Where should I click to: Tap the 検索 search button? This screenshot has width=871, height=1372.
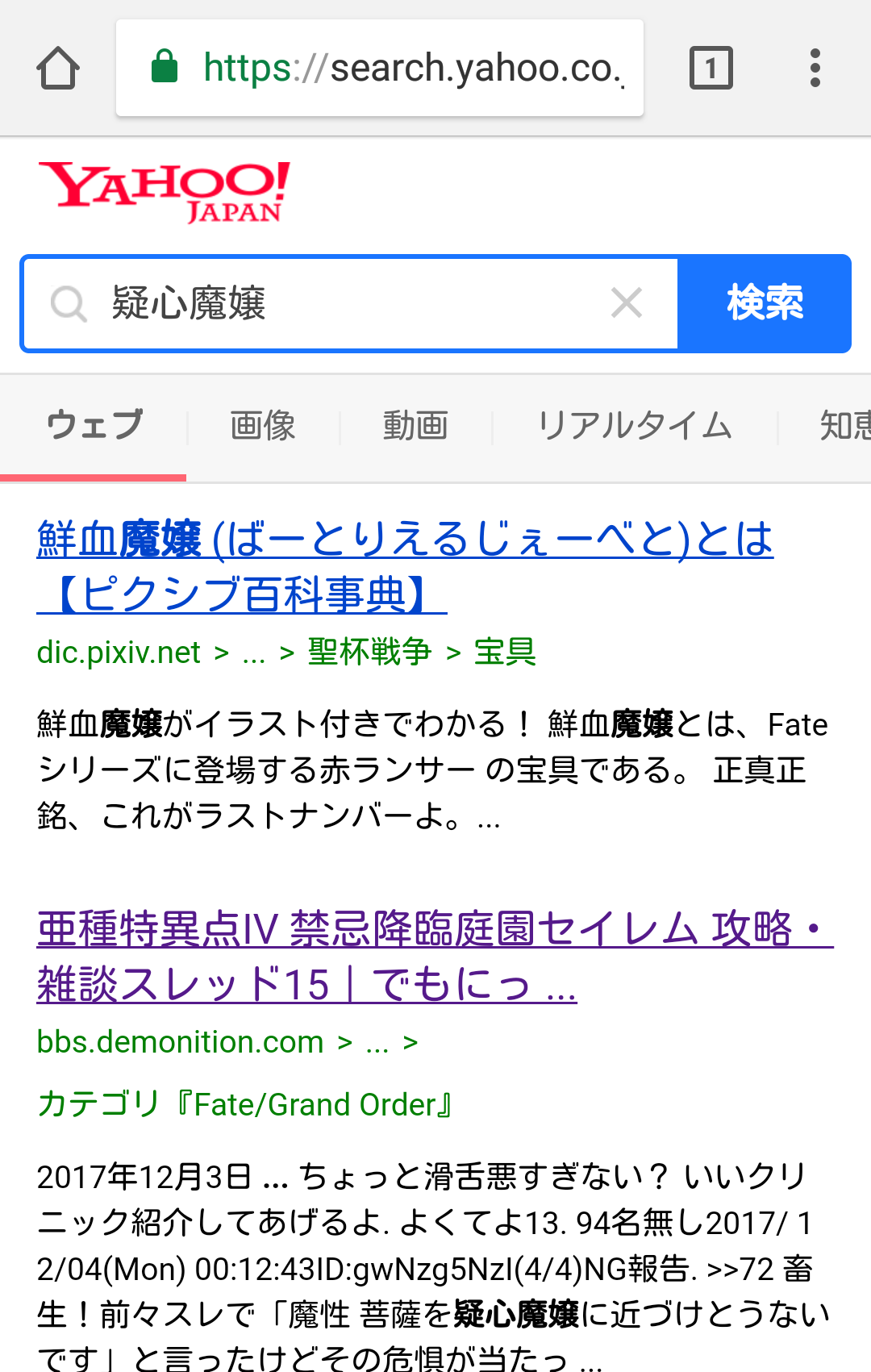point(764,304)
